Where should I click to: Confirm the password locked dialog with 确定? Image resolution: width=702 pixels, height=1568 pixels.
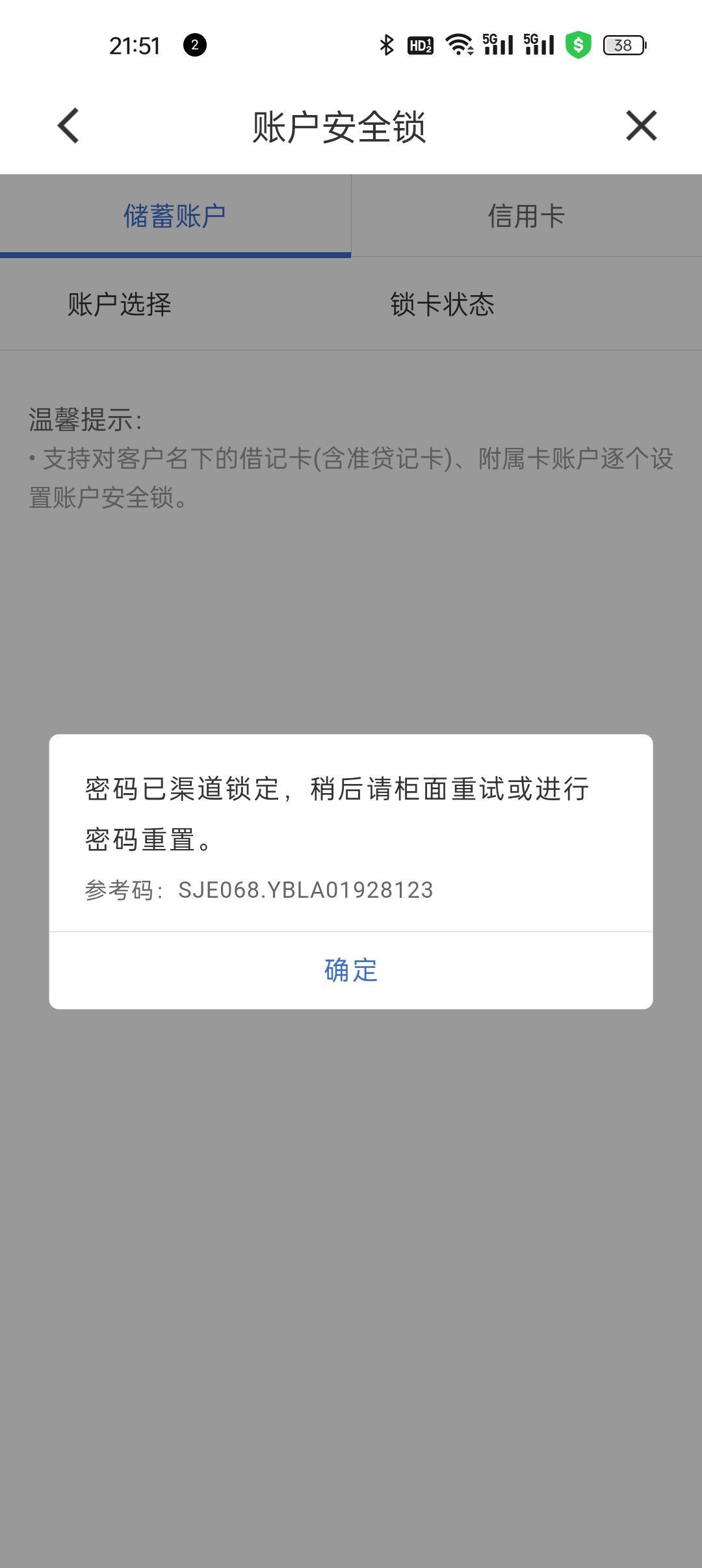351,970
